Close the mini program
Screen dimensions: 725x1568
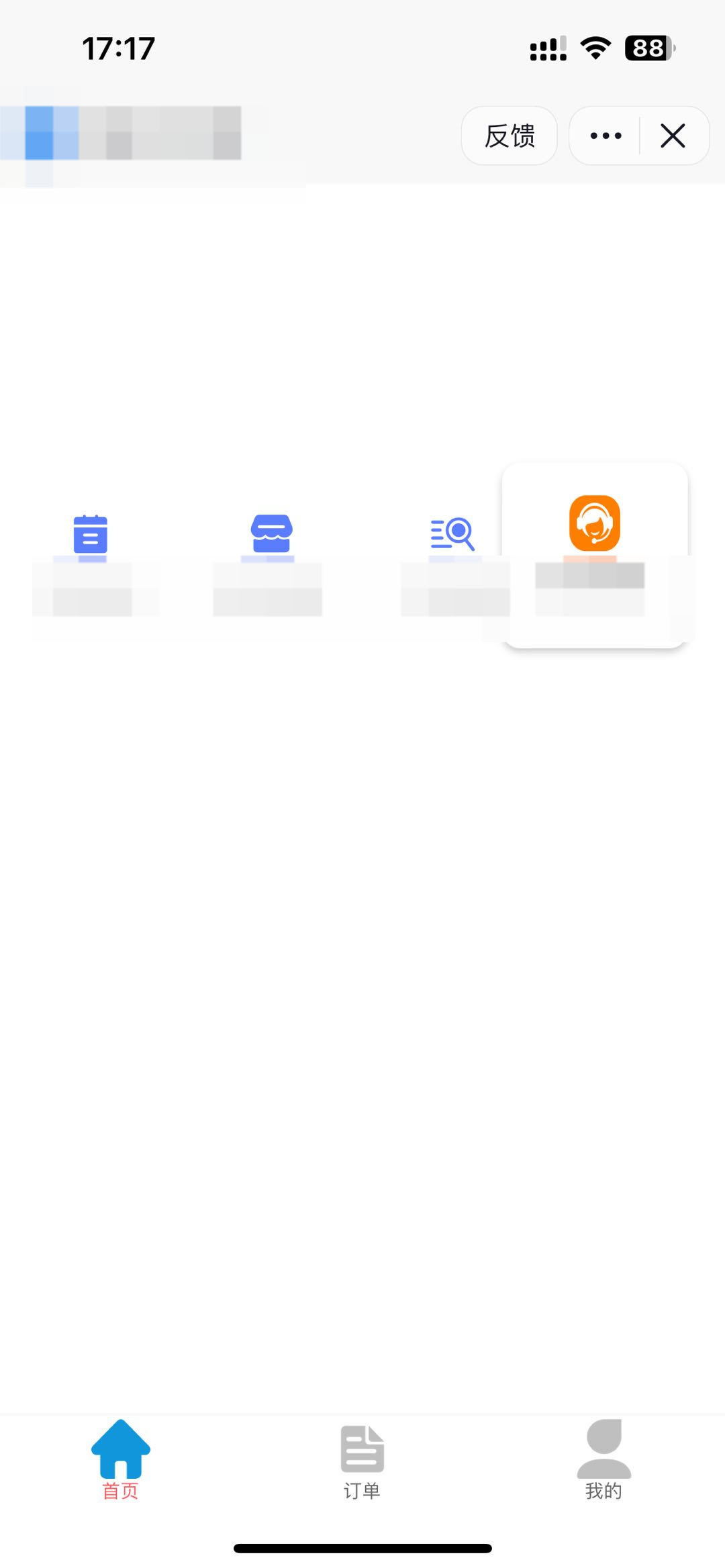tap(673, 136)
